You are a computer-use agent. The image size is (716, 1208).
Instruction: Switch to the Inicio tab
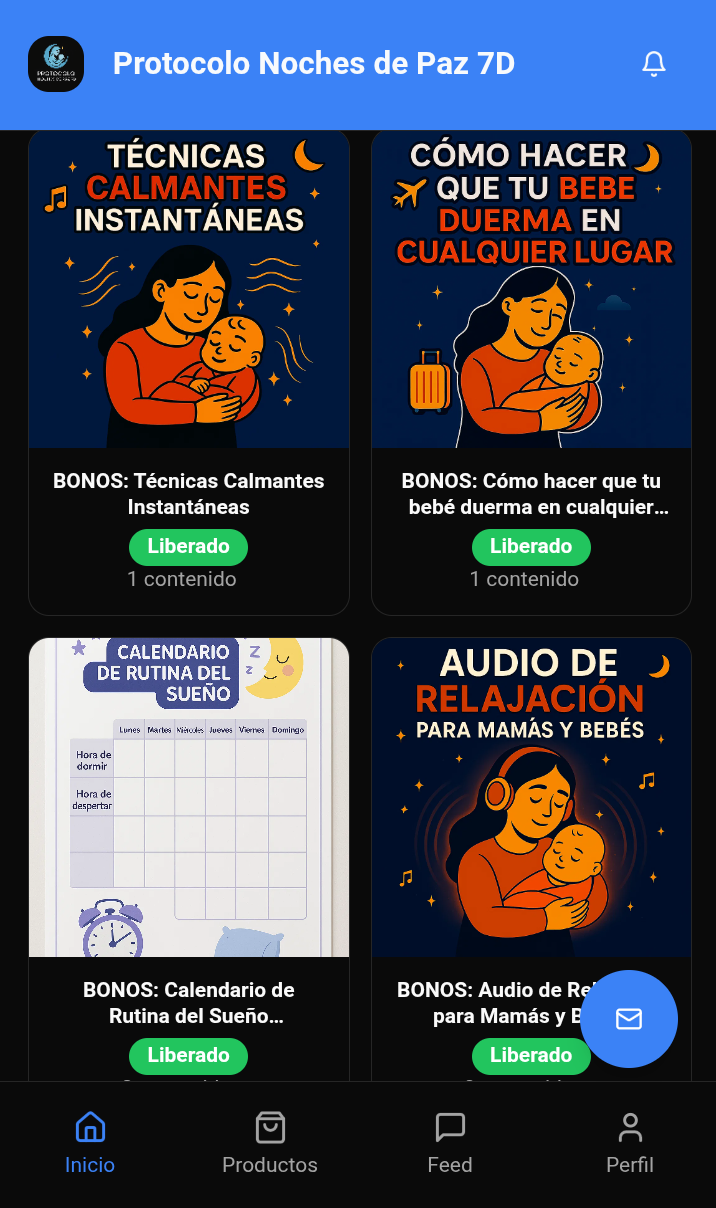[90, 1143]
